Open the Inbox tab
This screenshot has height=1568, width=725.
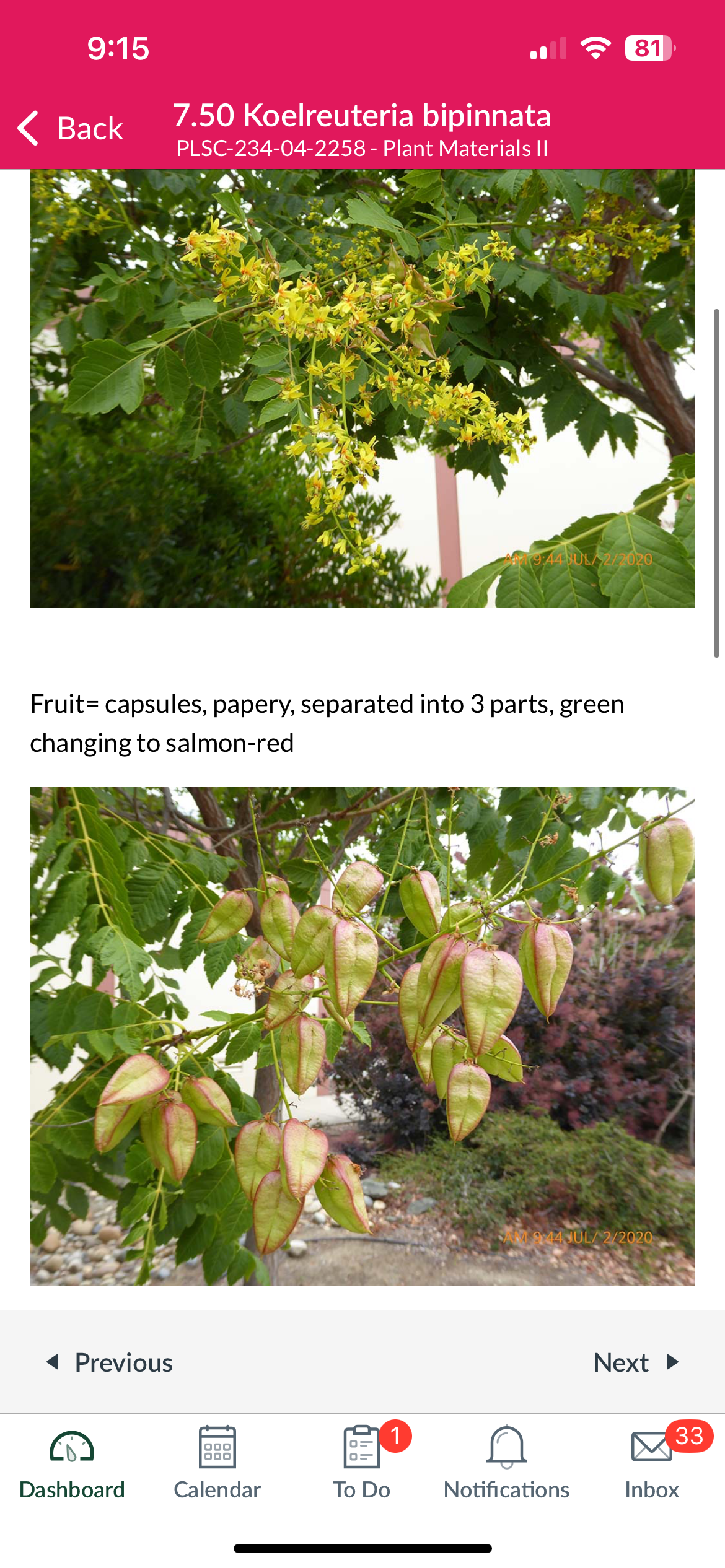651,1463
